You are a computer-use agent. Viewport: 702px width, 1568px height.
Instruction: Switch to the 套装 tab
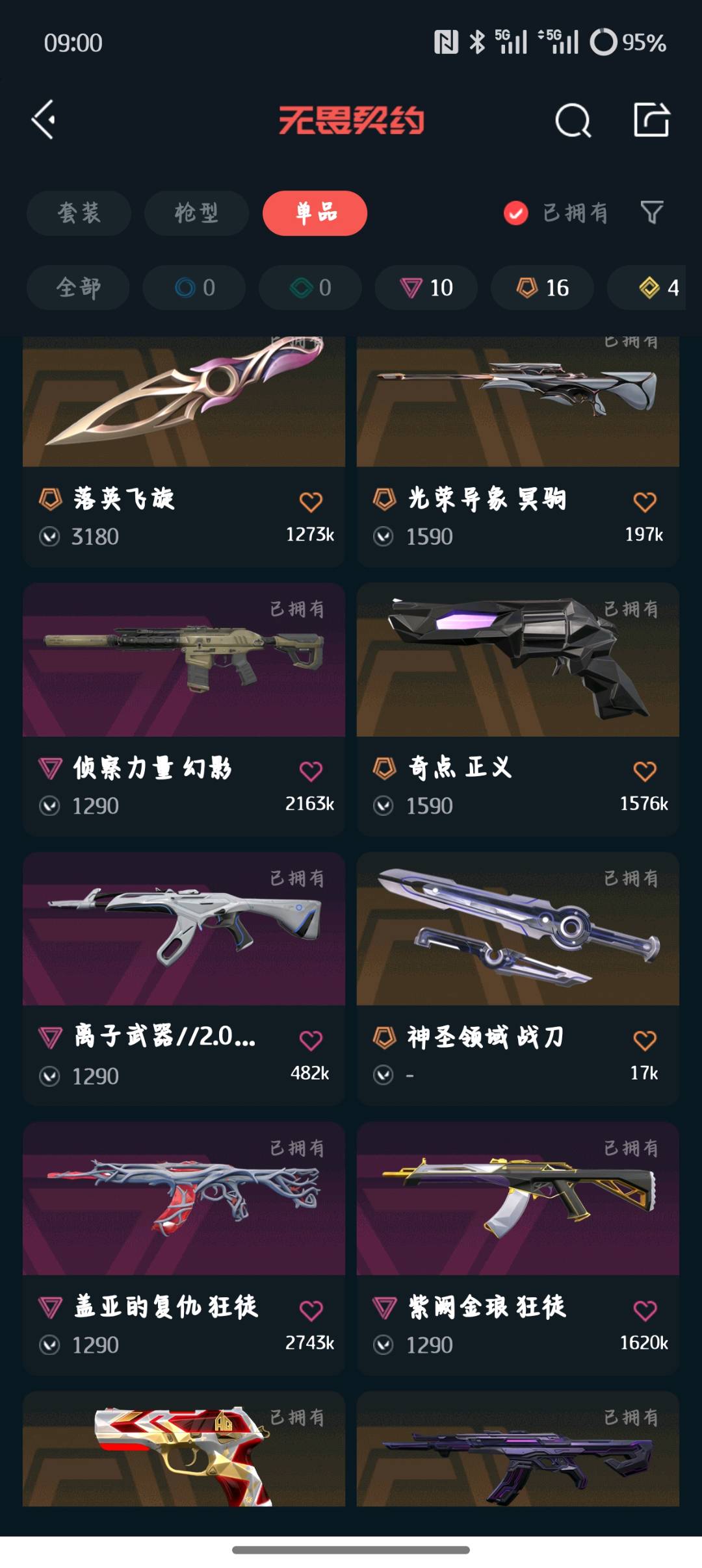[x=79, y=213]
